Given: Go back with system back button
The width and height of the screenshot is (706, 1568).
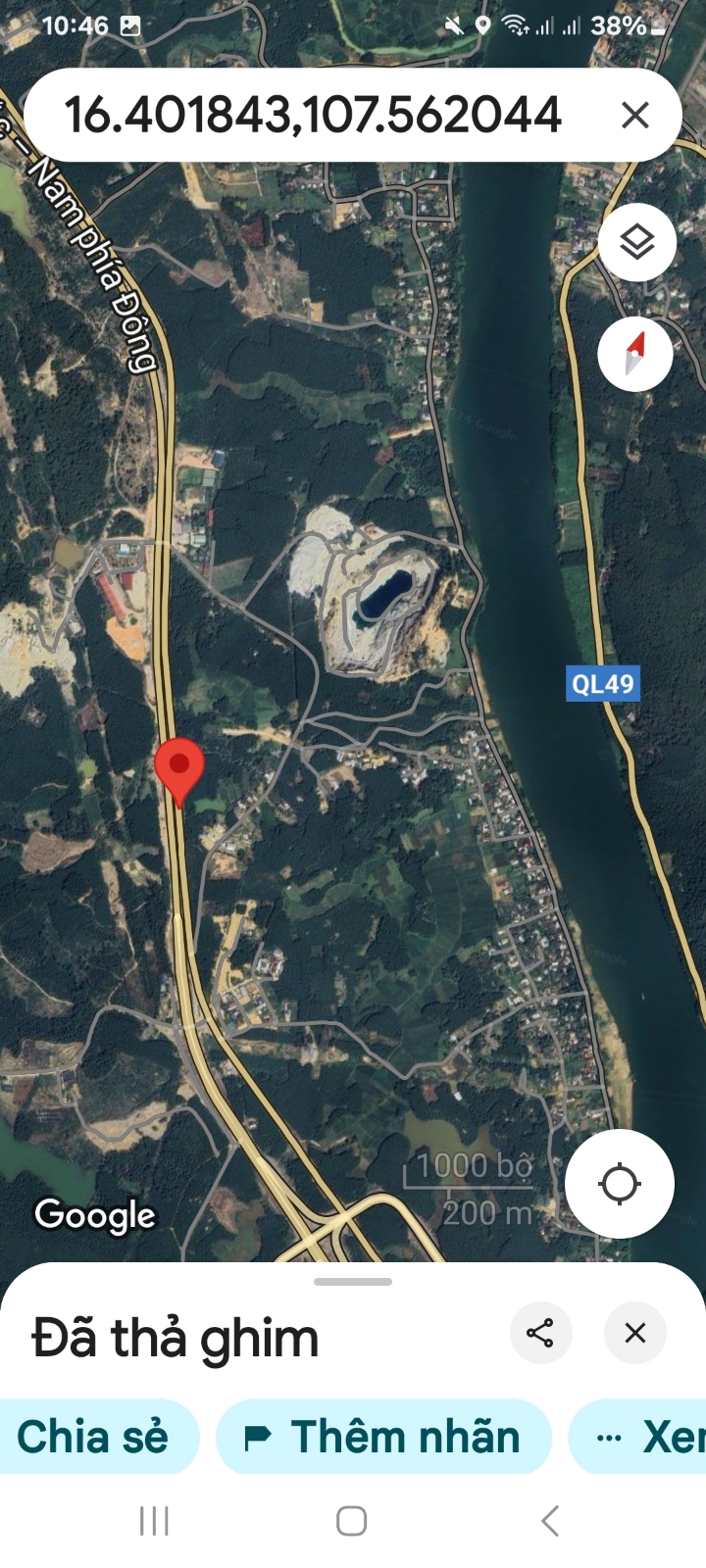Looking at the screenshot, I should click(550, 1521).
